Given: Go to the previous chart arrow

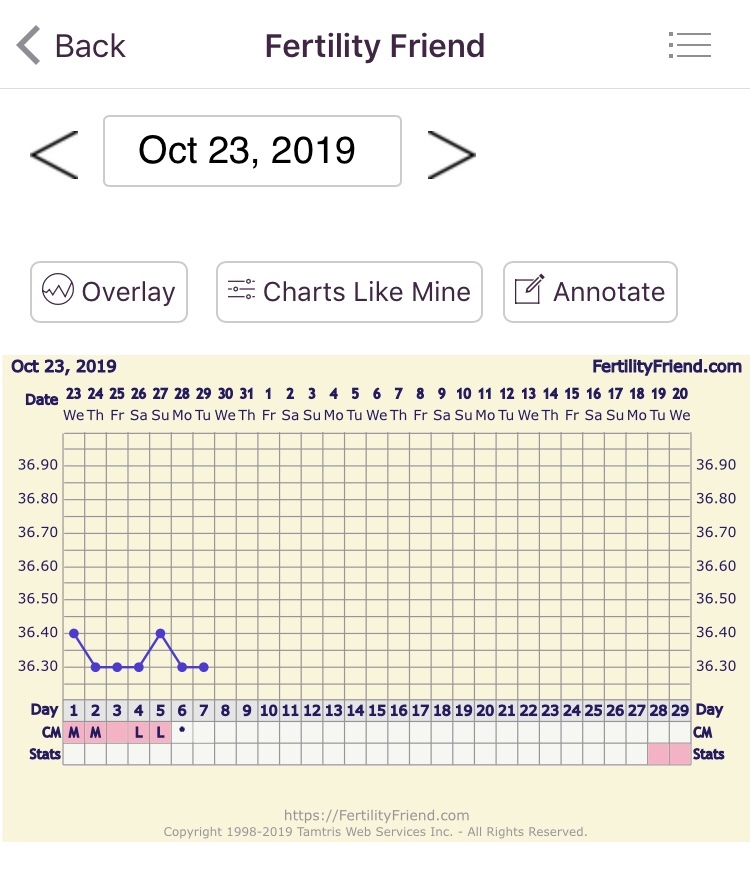Looking at the screenshot, I should [54, 152].
